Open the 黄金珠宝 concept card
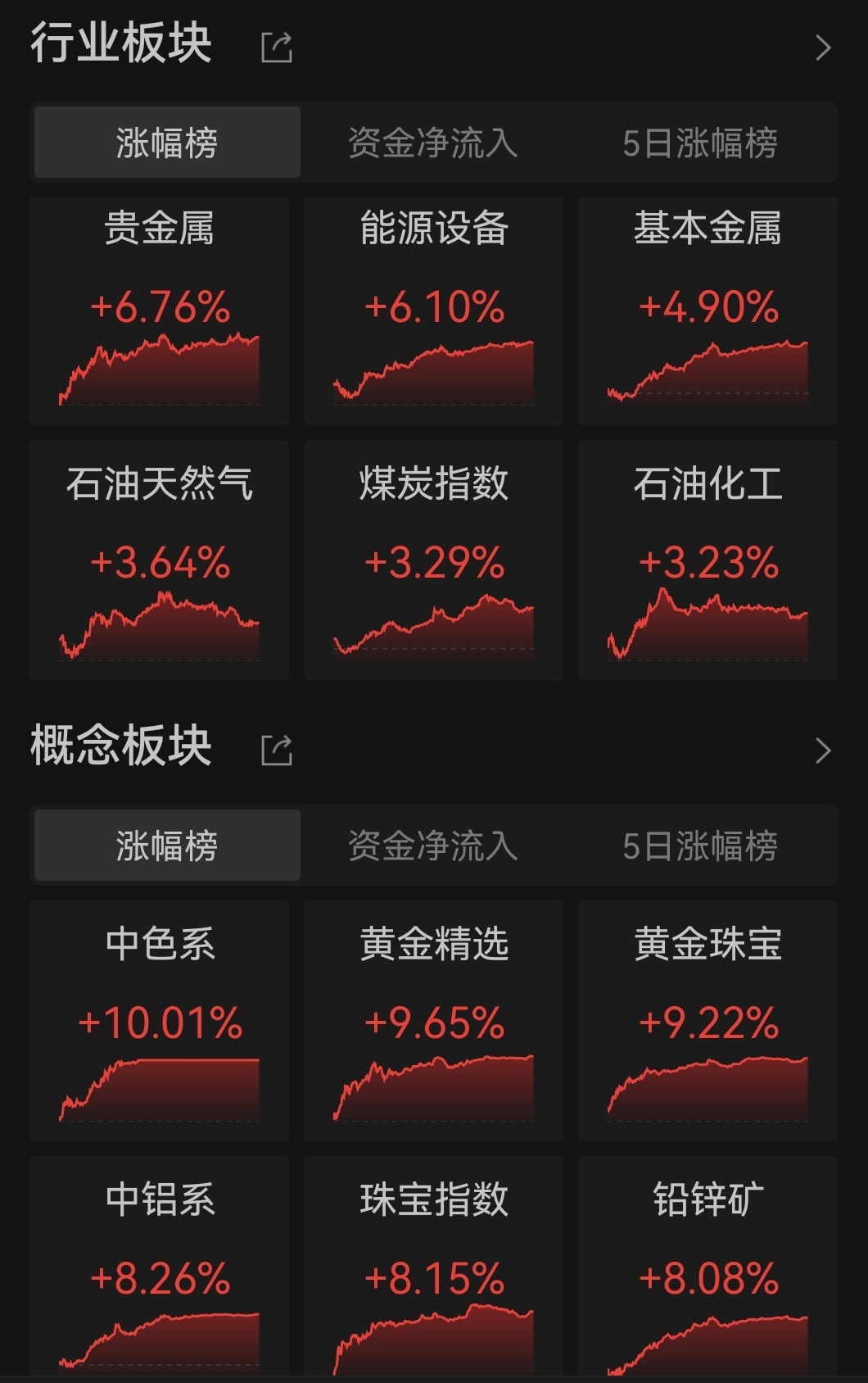This screenshot has height=1383, width=868. 708,1020
